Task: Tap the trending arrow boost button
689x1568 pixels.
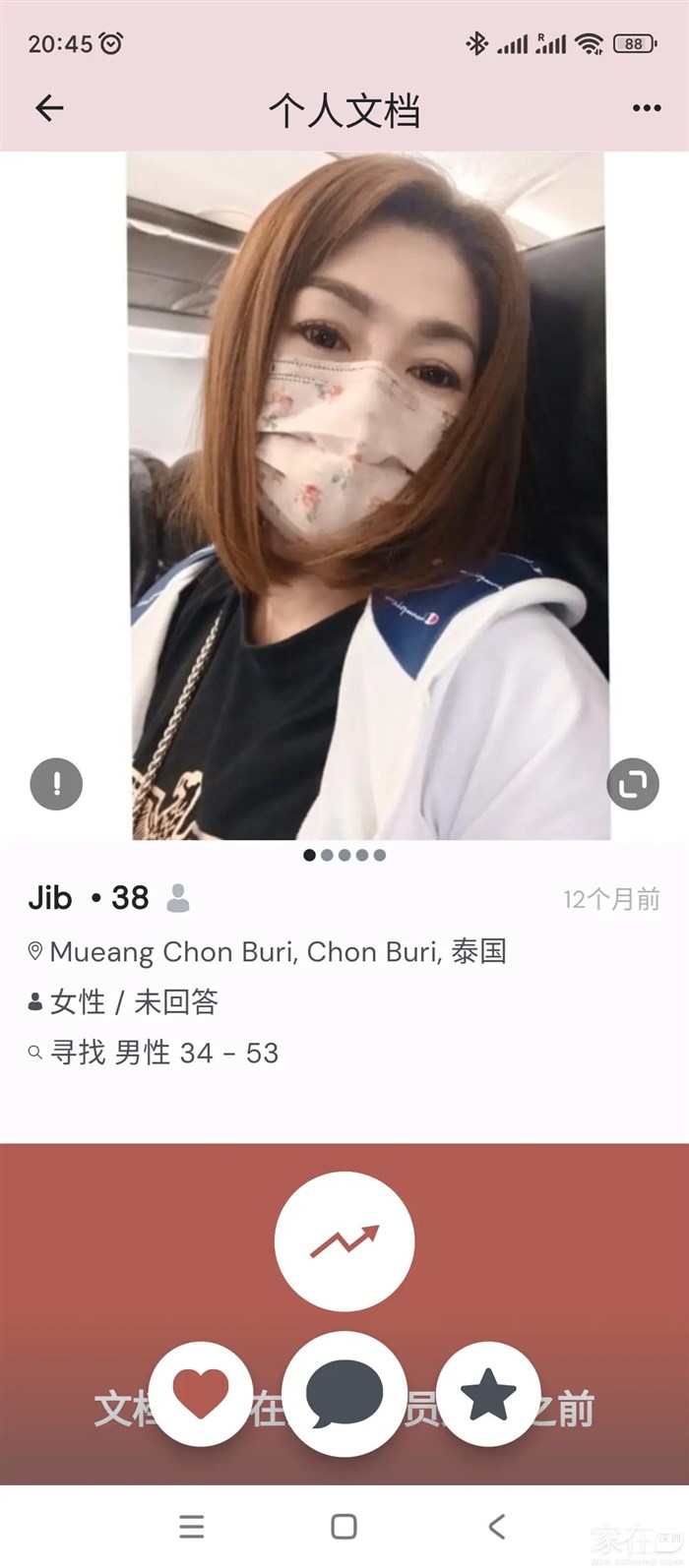Action: tap(344, 1240)
